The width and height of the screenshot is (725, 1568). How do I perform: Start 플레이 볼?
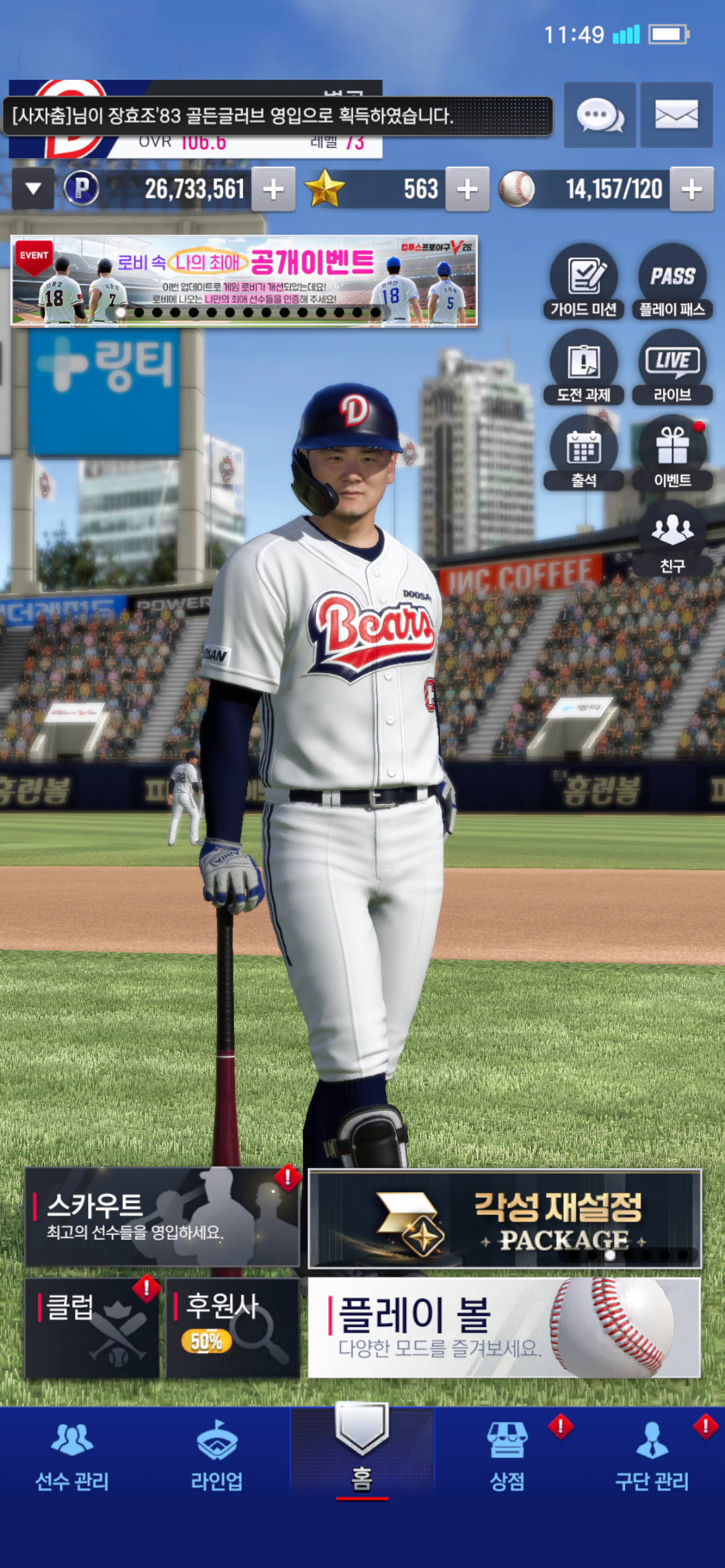click(x=504, y=1328)
